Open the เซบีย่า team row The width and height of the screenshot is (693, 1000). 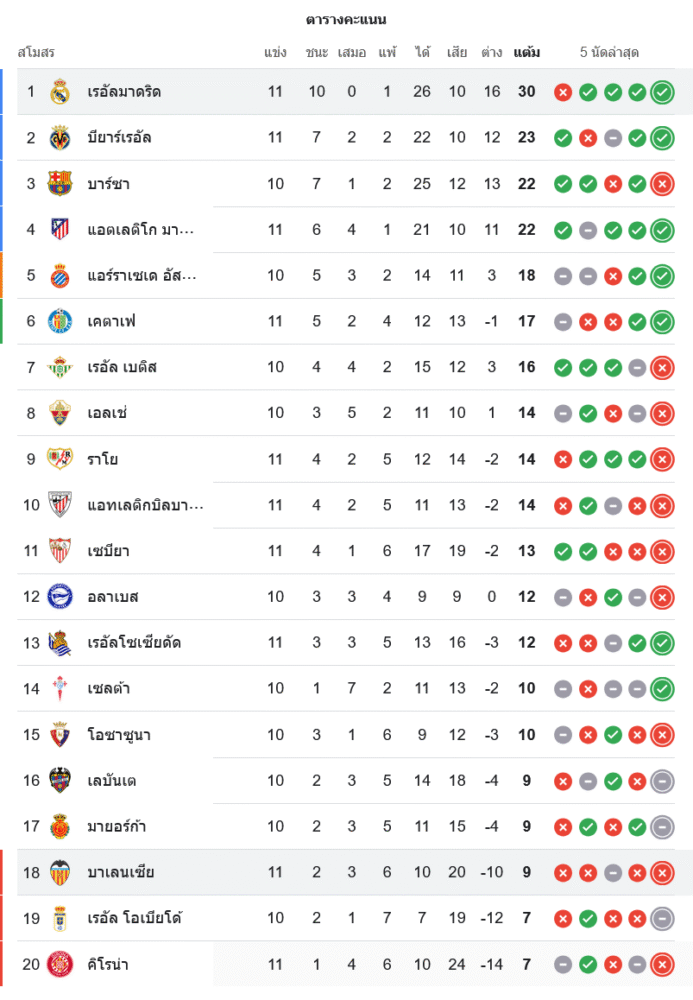tap(108, 551)
